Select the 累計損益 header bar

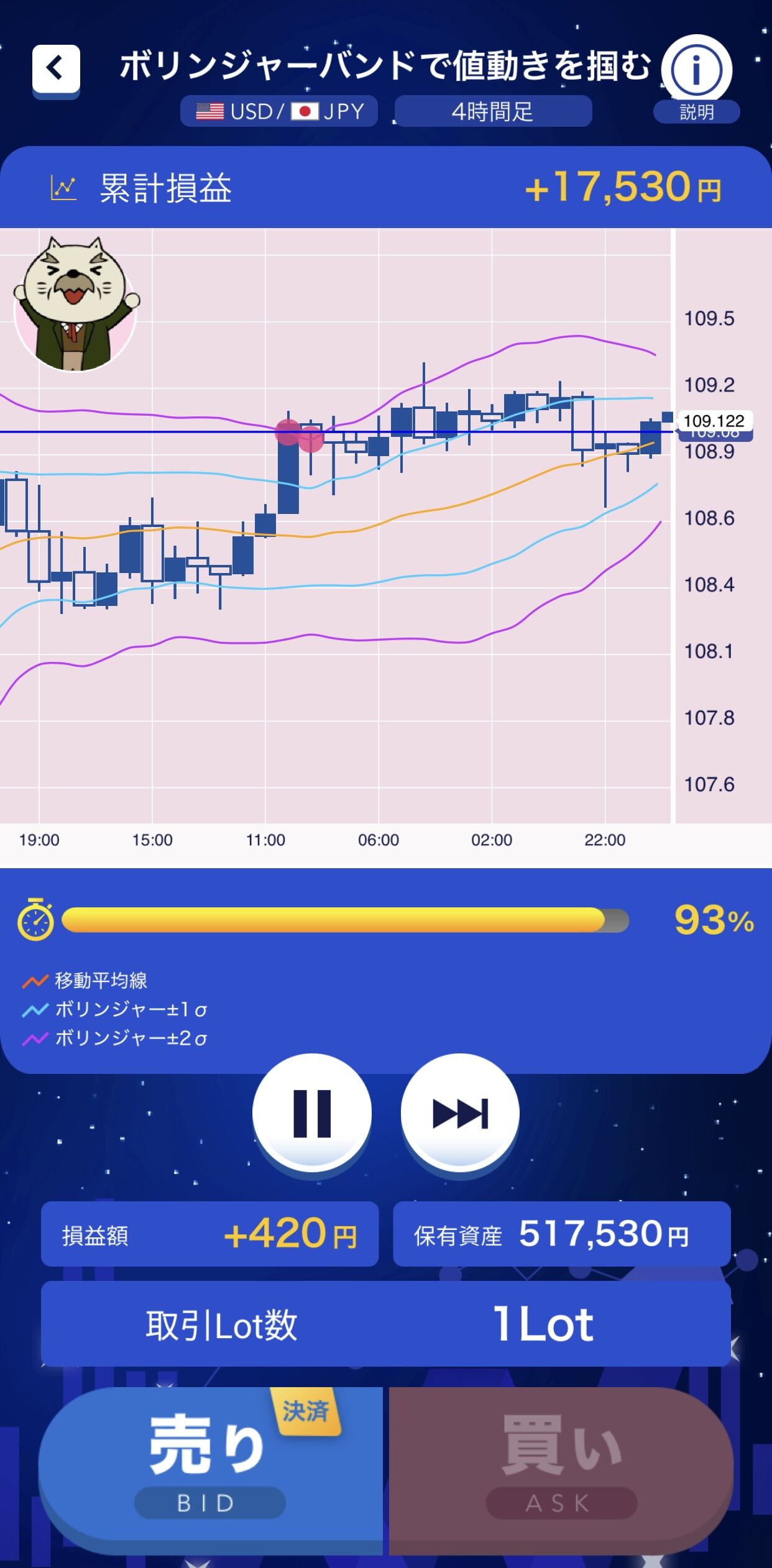point(385,186)
